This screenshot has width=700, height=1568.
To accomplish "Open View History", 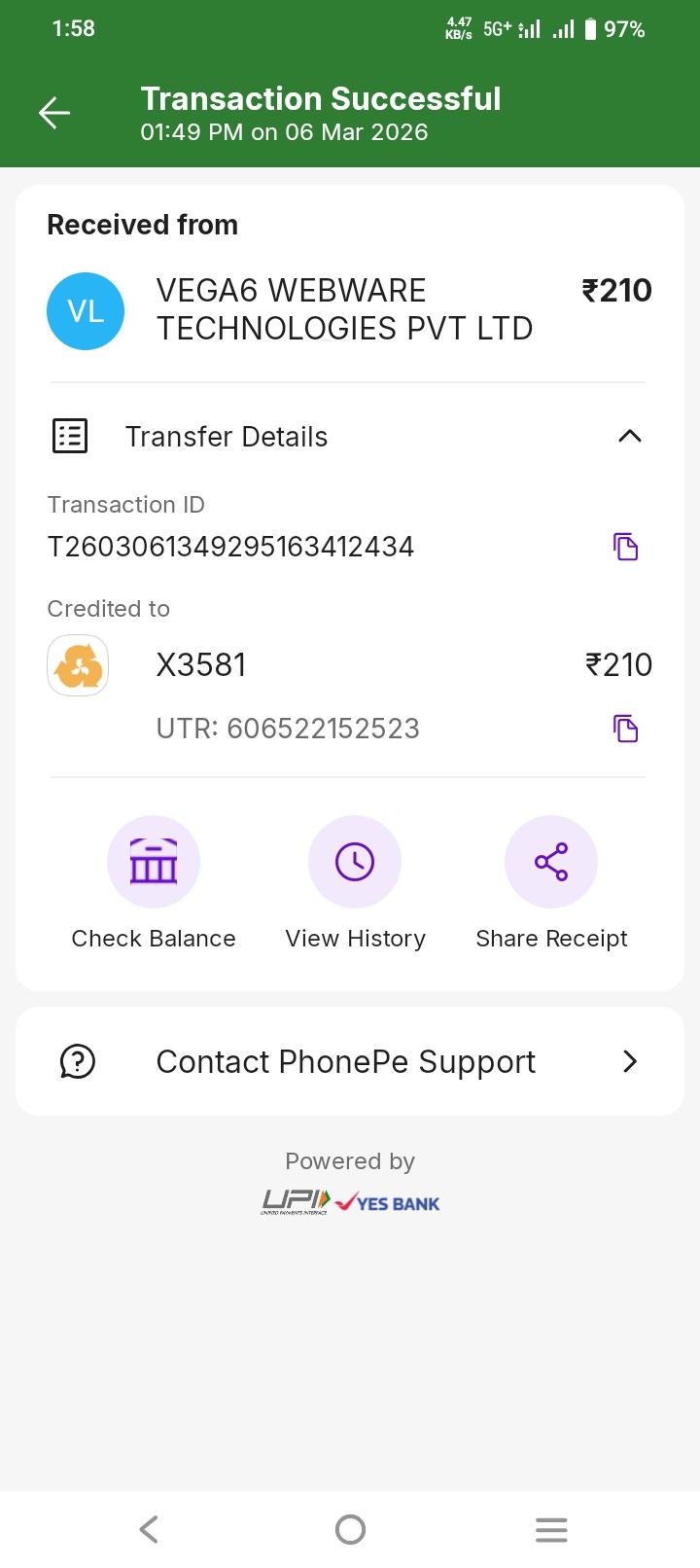I will pyautogui.click(x=355, y=863).
